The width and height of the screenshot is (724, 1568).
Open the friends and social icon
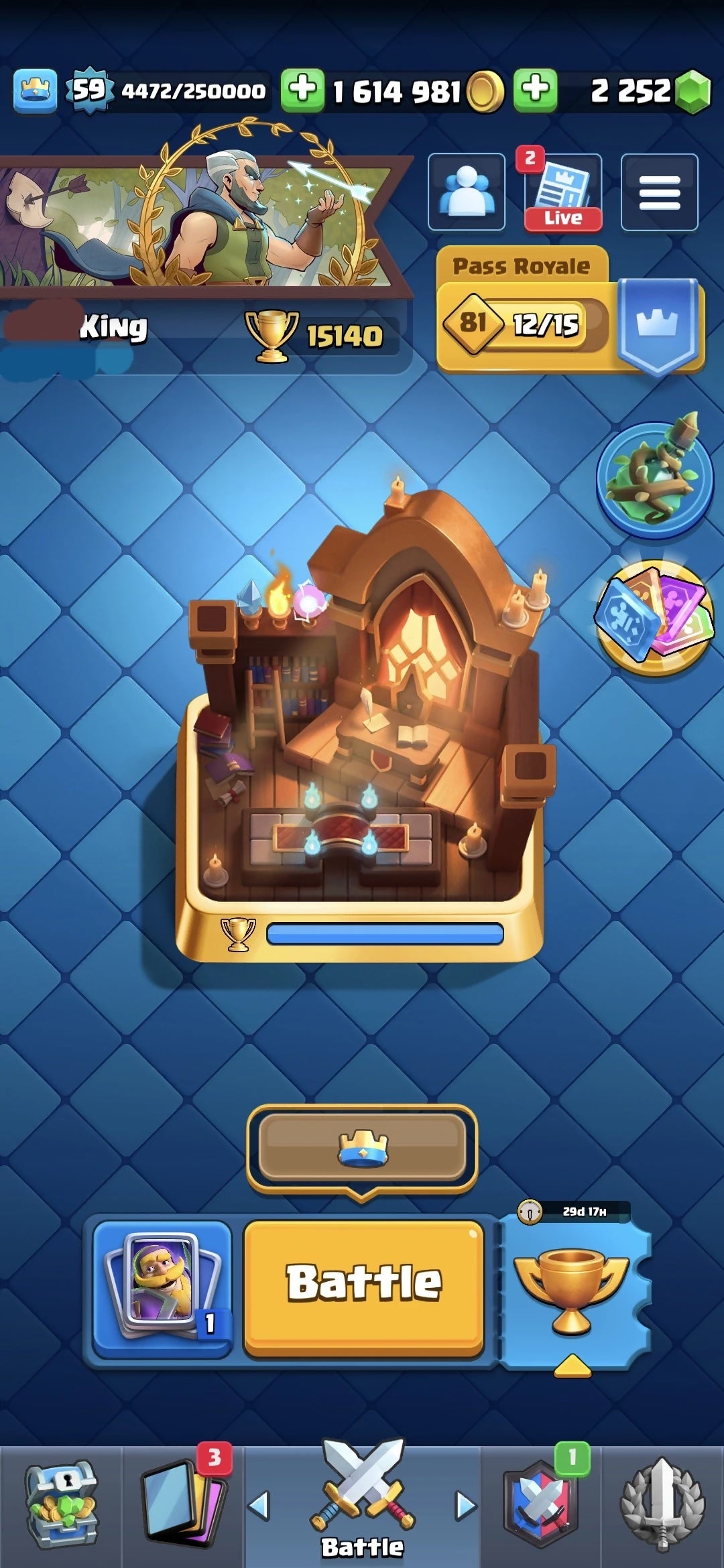(467, 192)
